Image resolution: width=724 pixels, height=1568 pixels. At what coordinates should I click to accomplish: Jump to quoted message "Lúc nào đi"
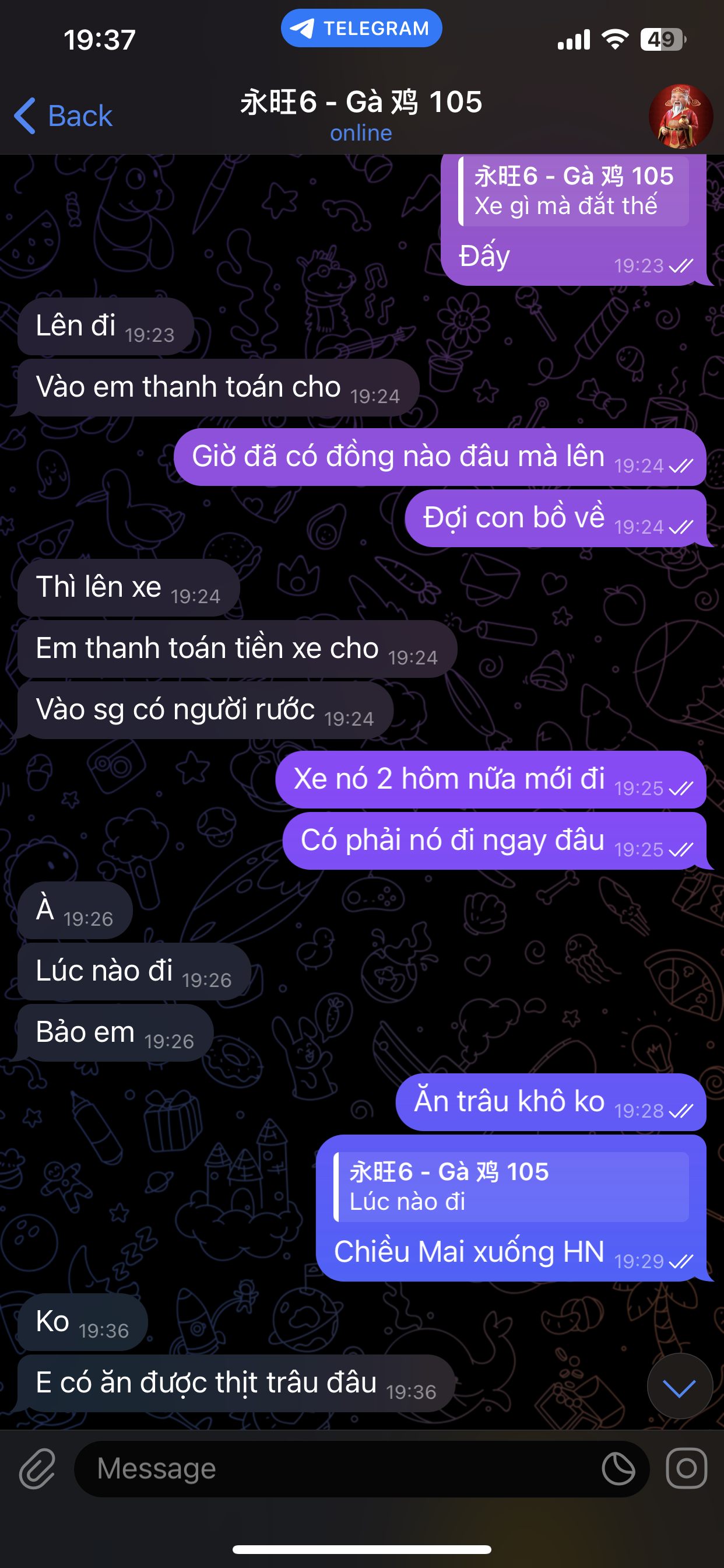(x=511, y=1186)
